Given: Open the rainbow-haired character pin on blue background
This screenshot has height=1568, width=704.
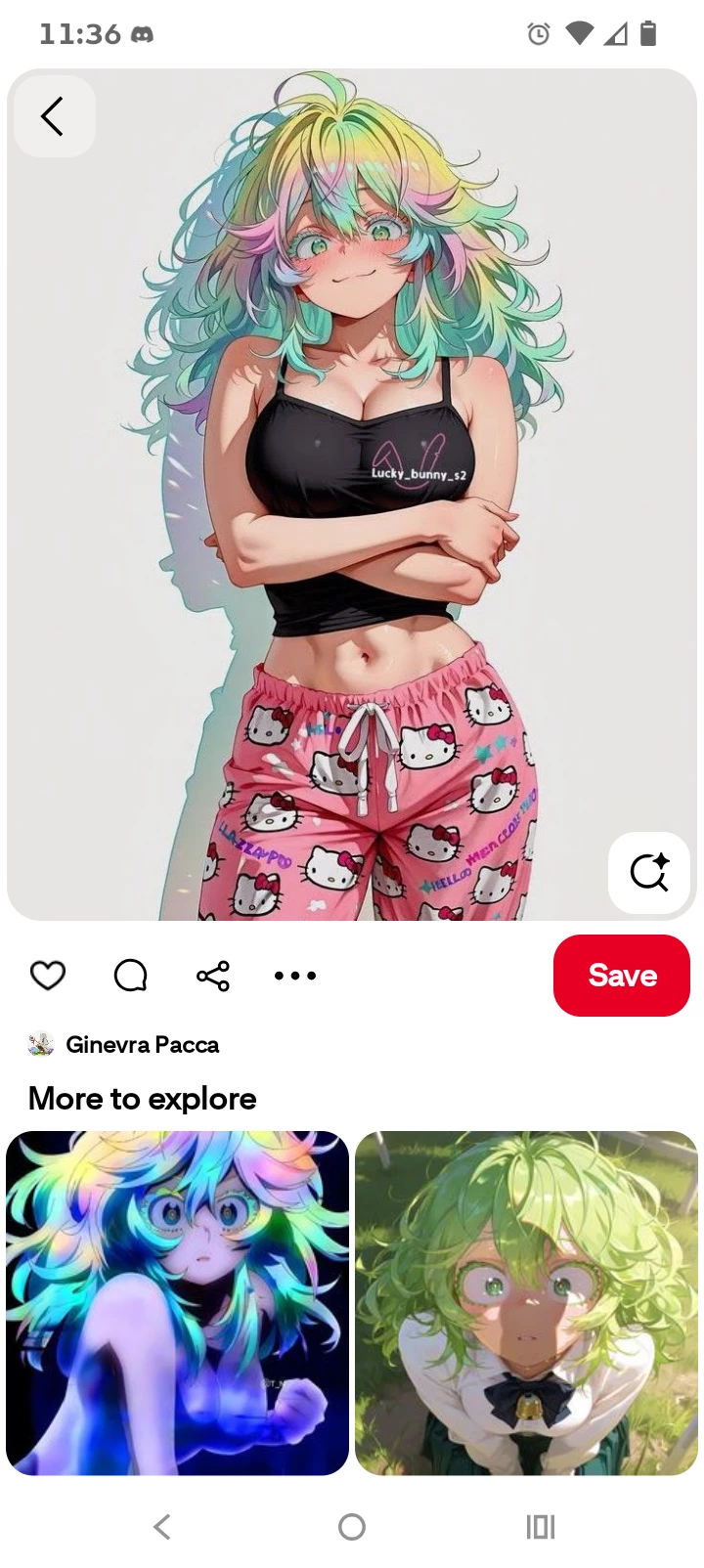Looking at the screenshot, I should (x=177, y=1302).
